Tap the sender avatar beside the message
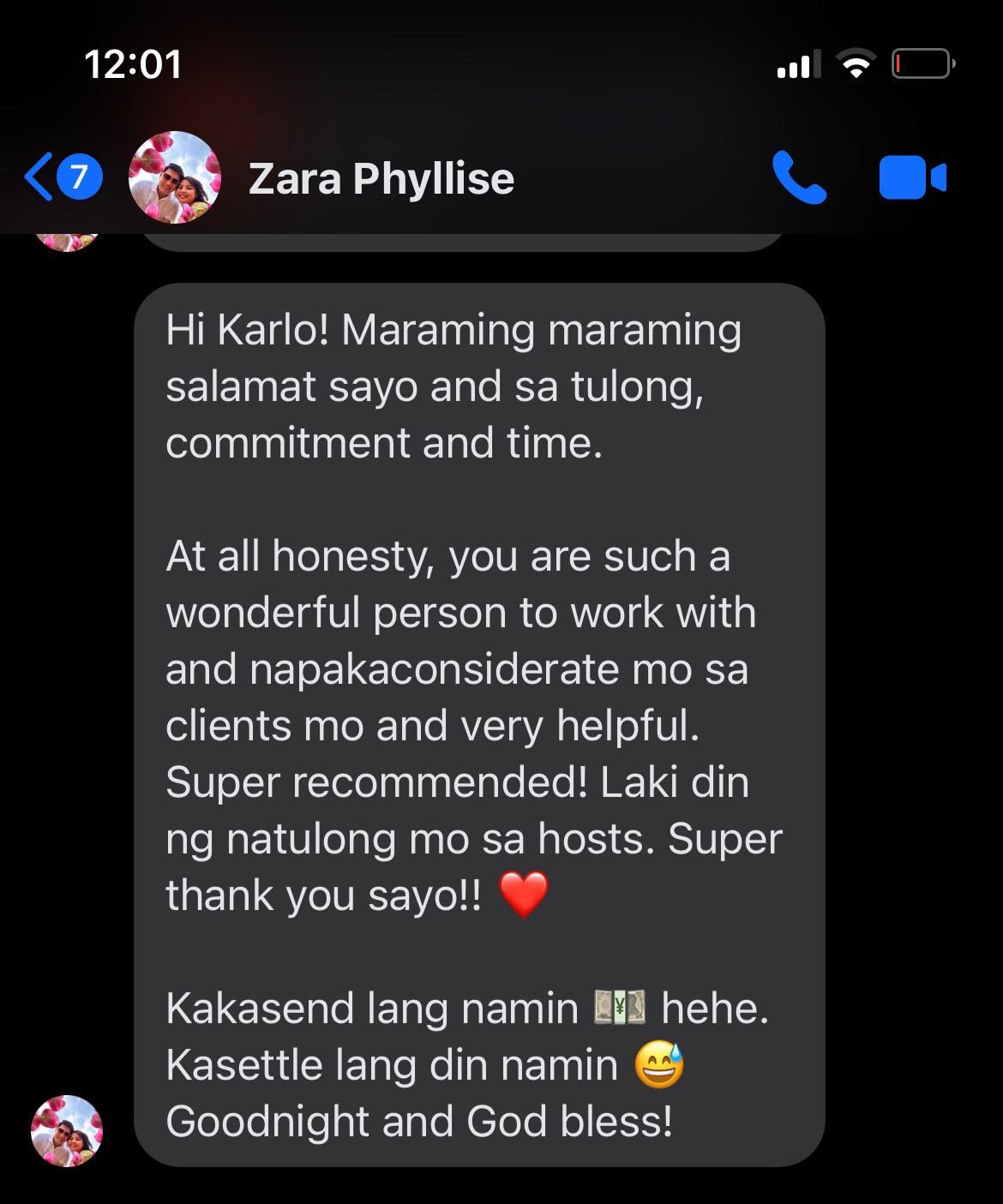This screenshot has height=1204, width=1003. pos(67,1130)
